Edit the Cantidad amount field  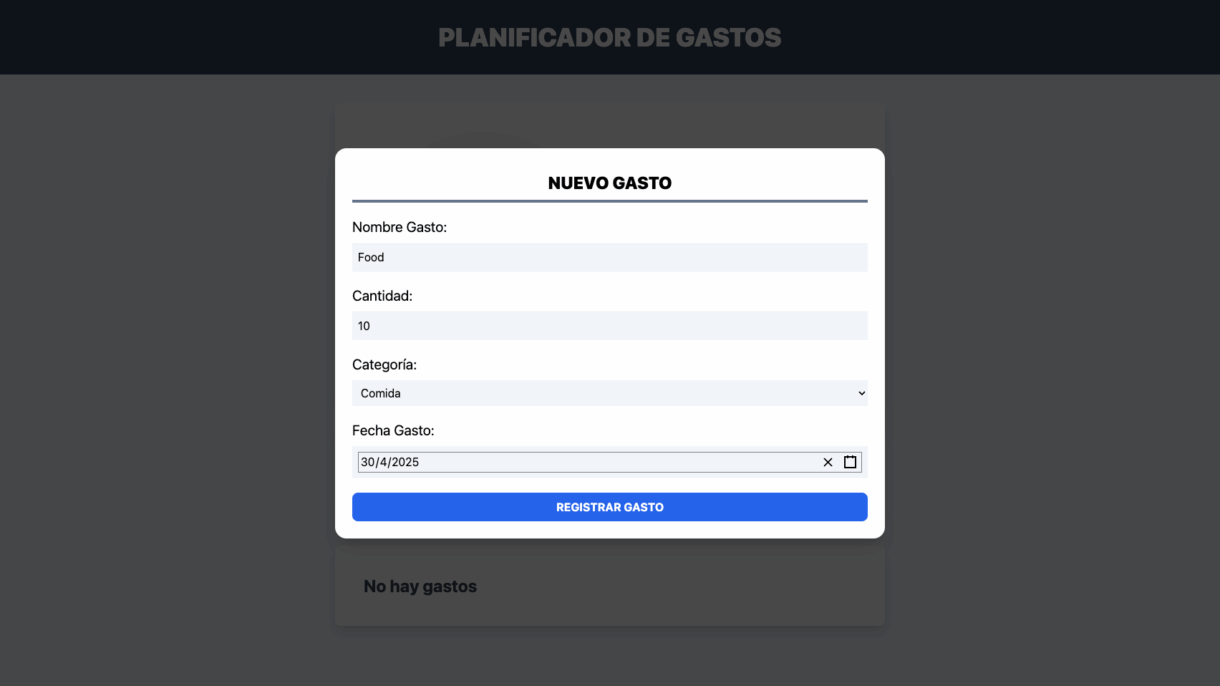[x=609, y=326]
